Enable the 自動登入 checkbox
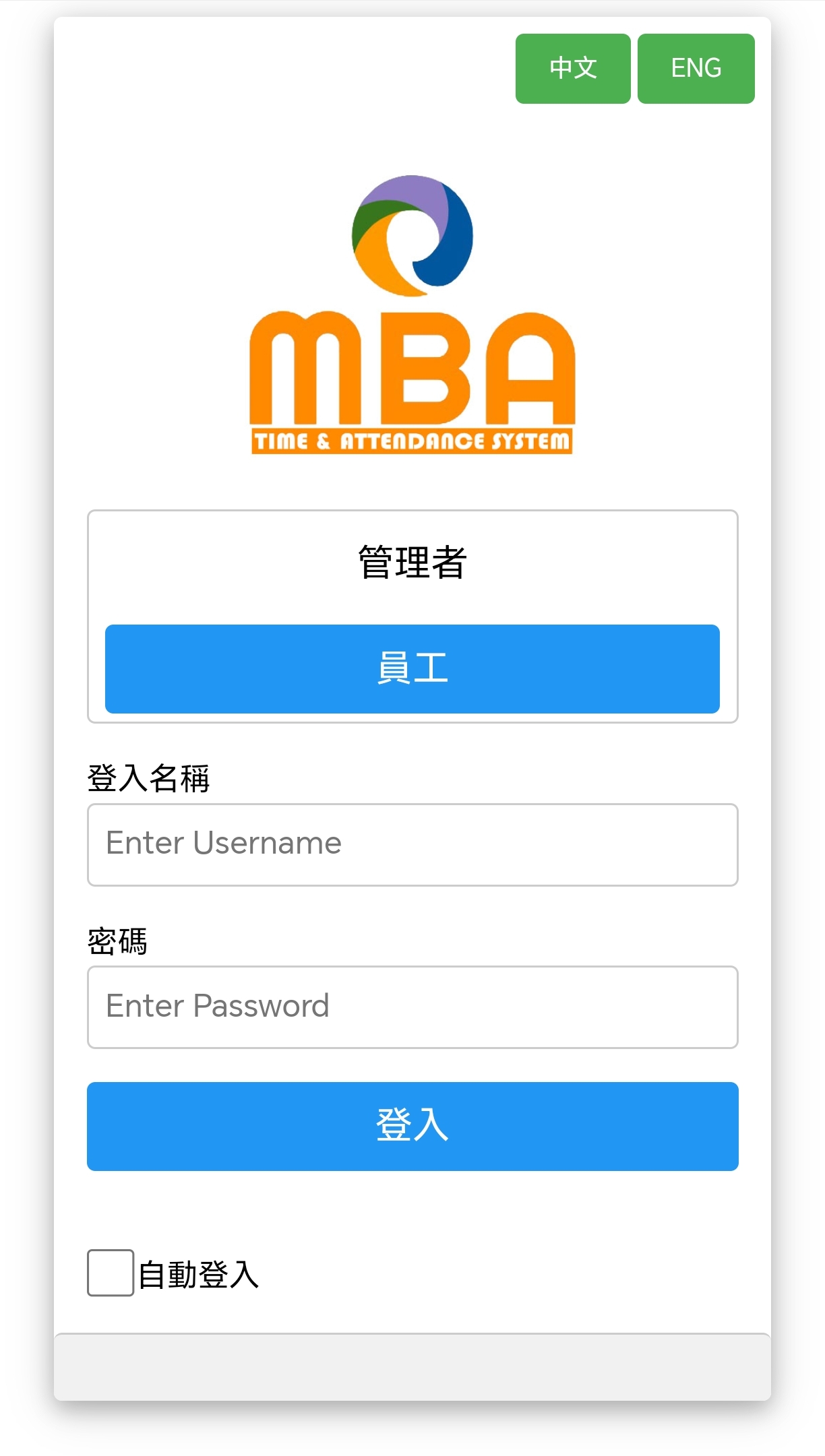 coord(111,1272)
